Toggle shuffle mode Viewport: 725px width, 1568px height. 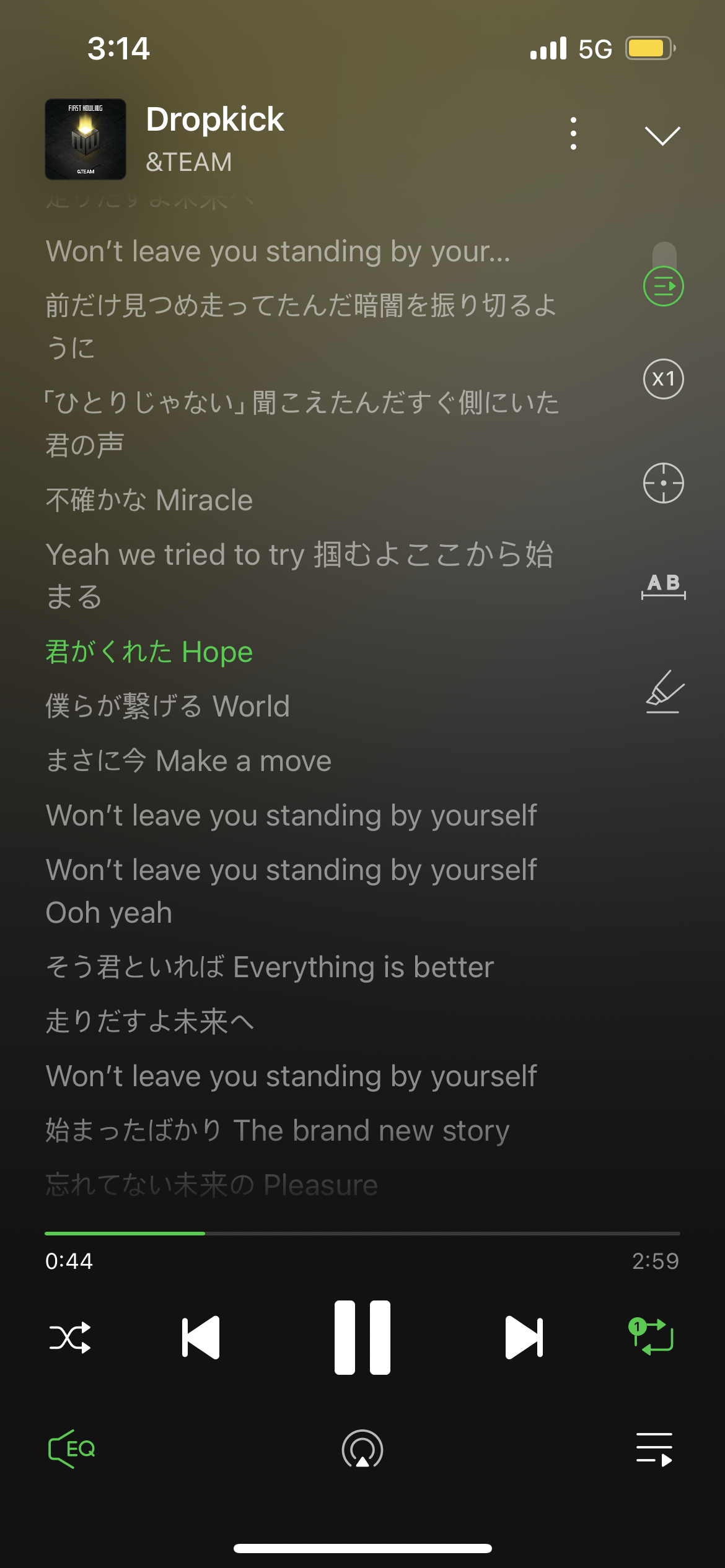click(70, 1338)
